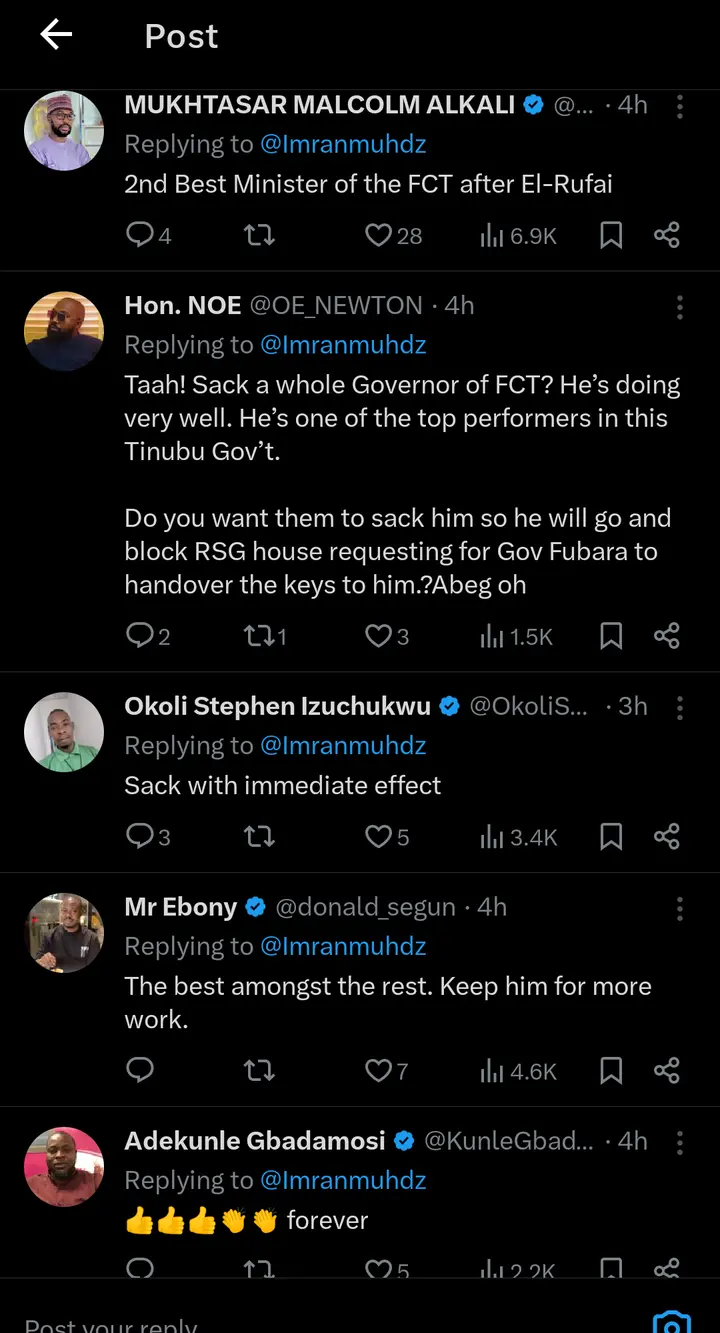The image size is (720, 1333).
Task: Share Mr Ebony's reply
Action: coord(667,1070)
